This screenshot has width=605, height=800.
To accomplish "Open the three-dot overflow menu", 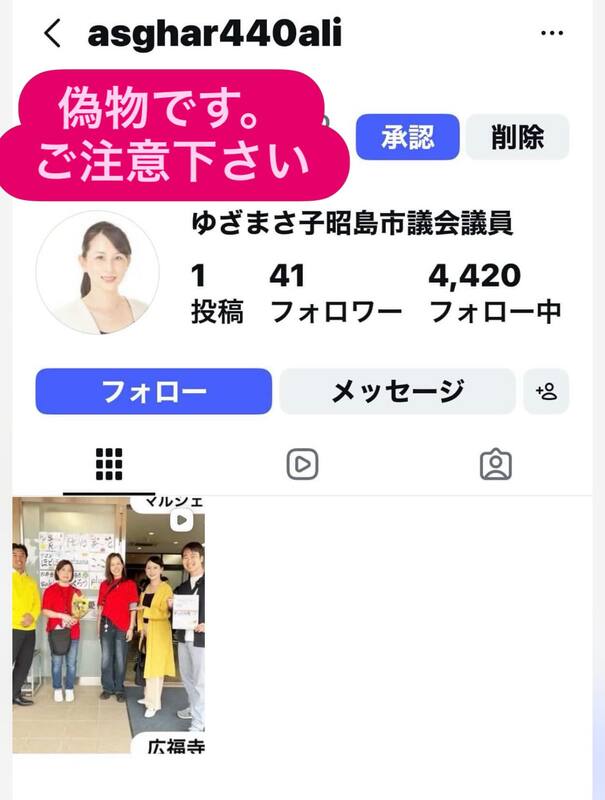I will pyautogui.click(x=552, y=33).
